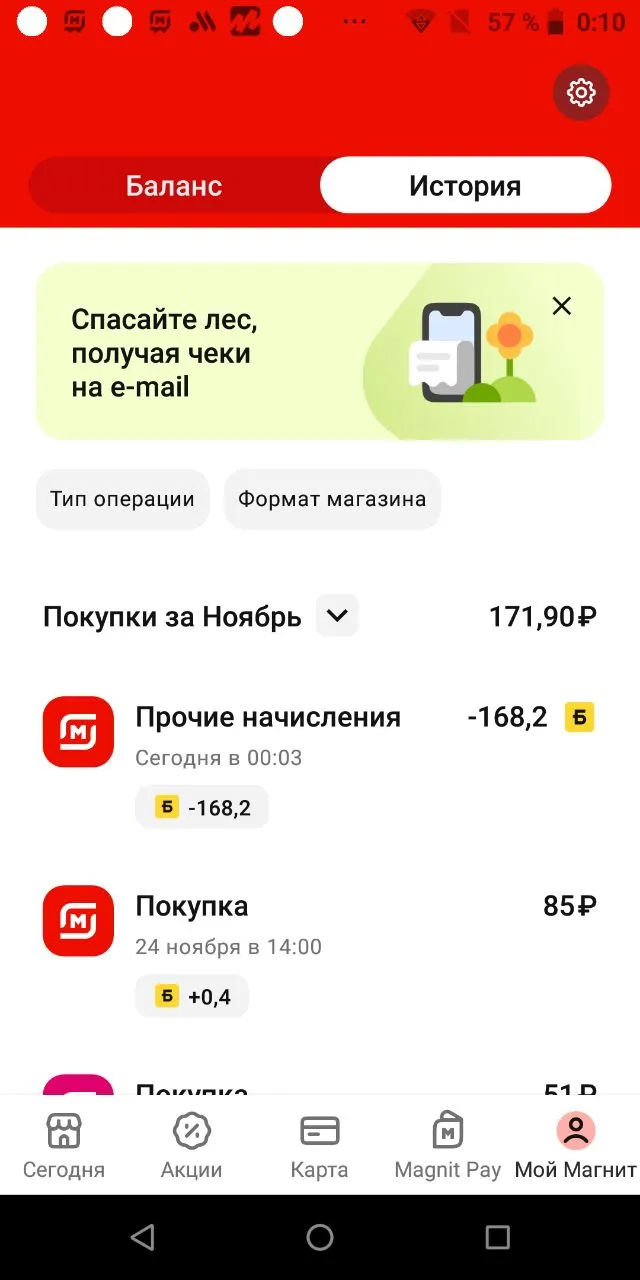Open the Спасайте лес e-mail receipts banner

pyautogui.click(x=320, y=352)
